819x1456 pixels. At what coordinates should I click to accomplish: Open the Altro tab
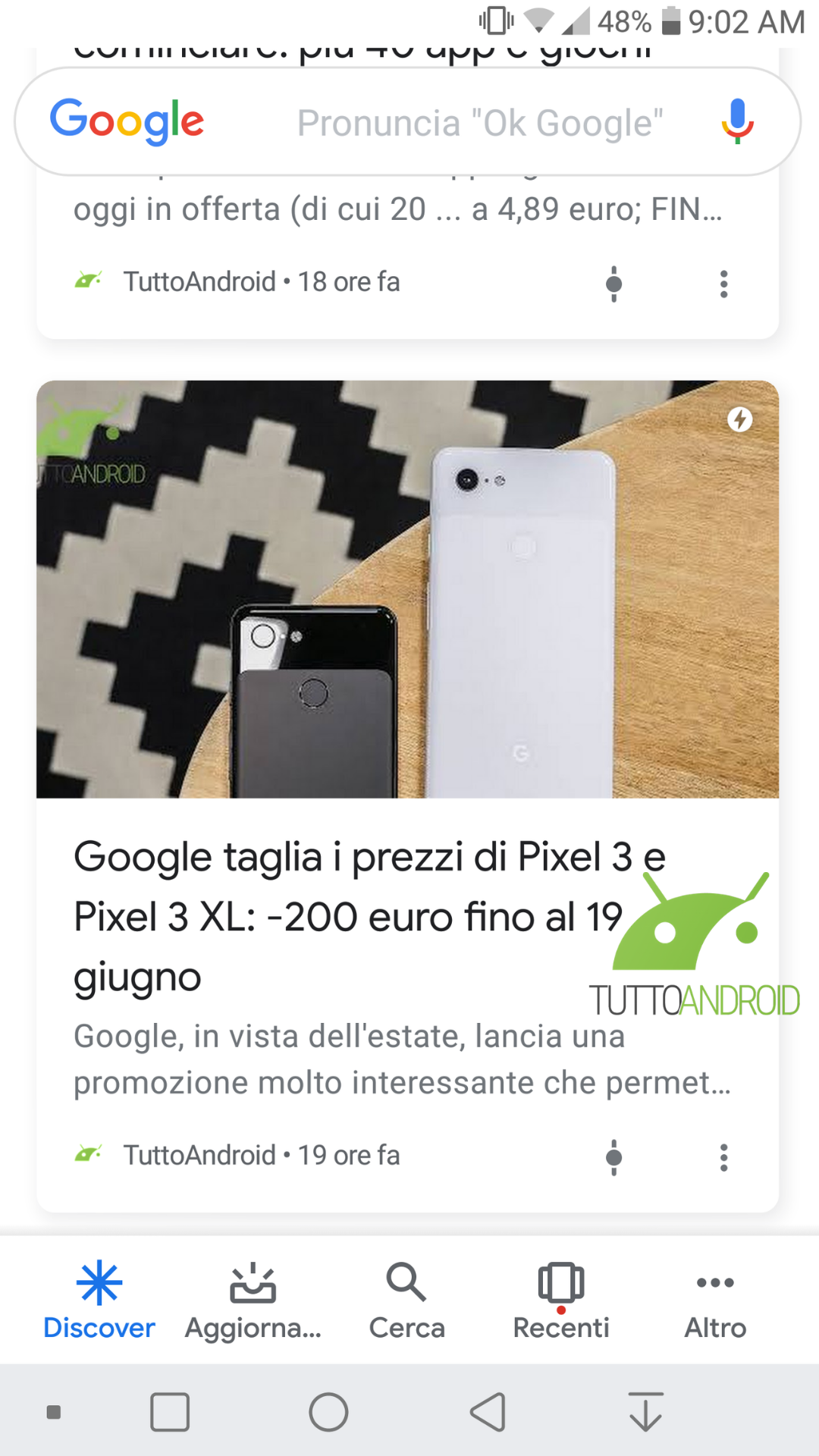715,1301
